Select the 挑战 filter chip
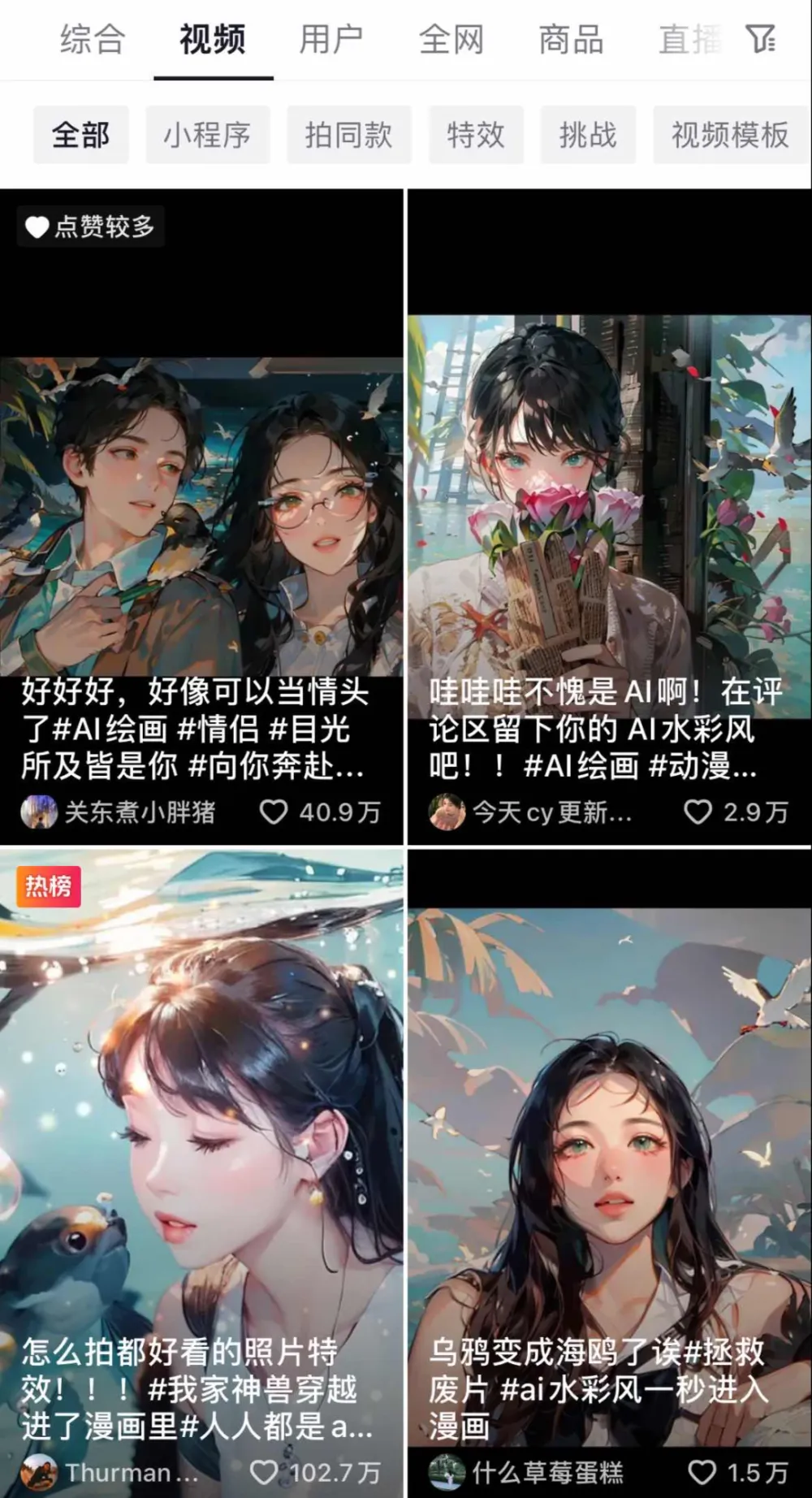The image size is (812, 1498). pos(588,135)
